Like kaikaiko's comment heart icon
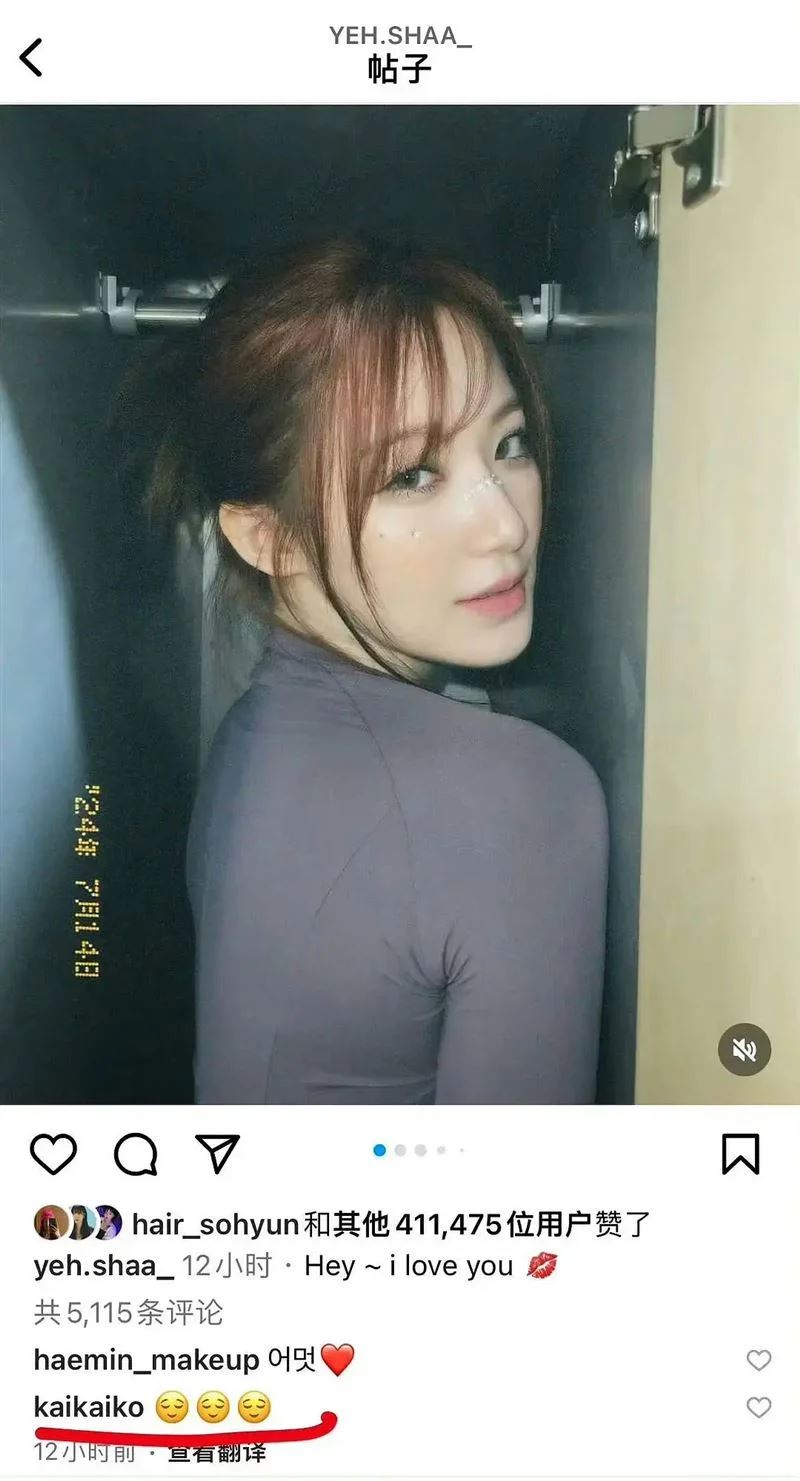Screen dimensions: 800x1481 [x=757, y=1405]
